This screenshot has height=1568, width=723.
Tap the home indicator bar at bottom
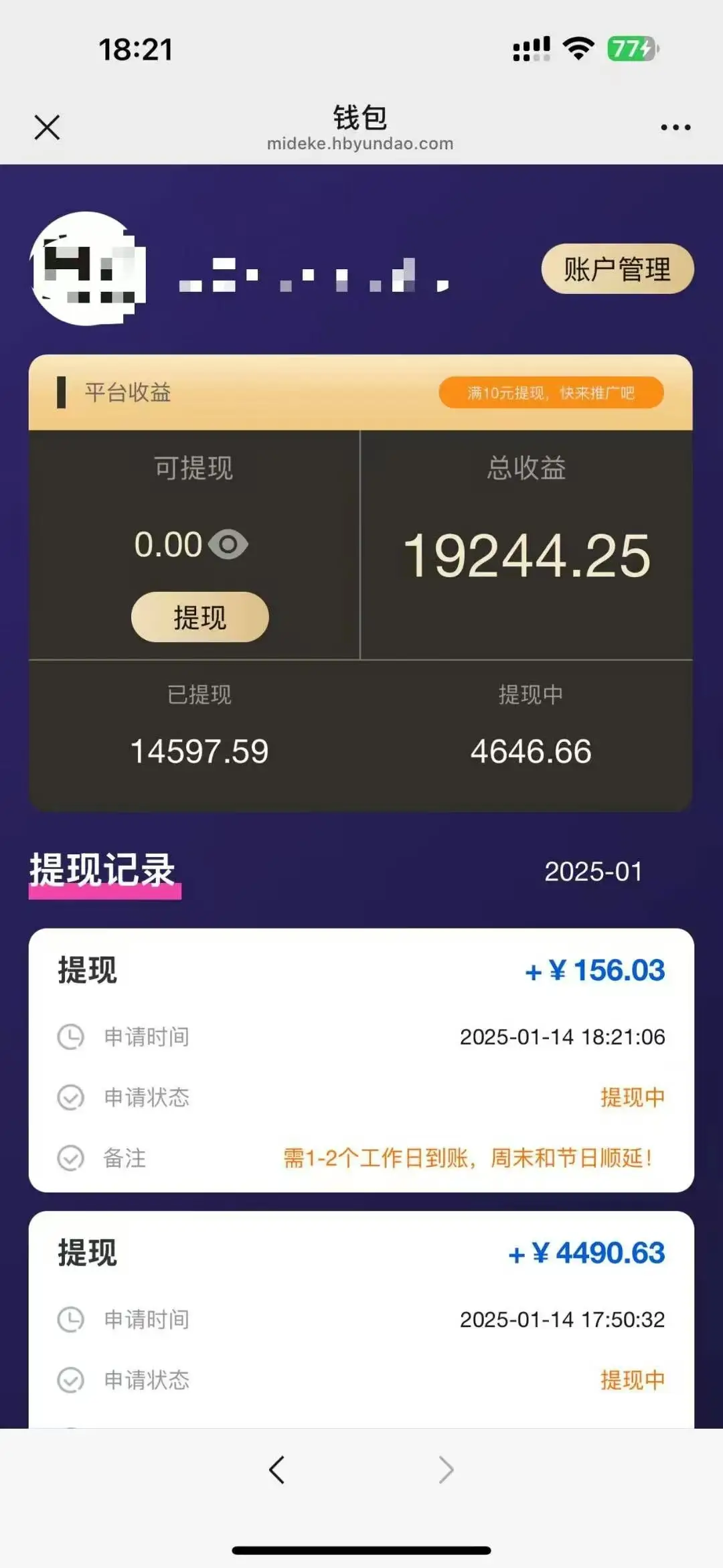click(361, 1549)
